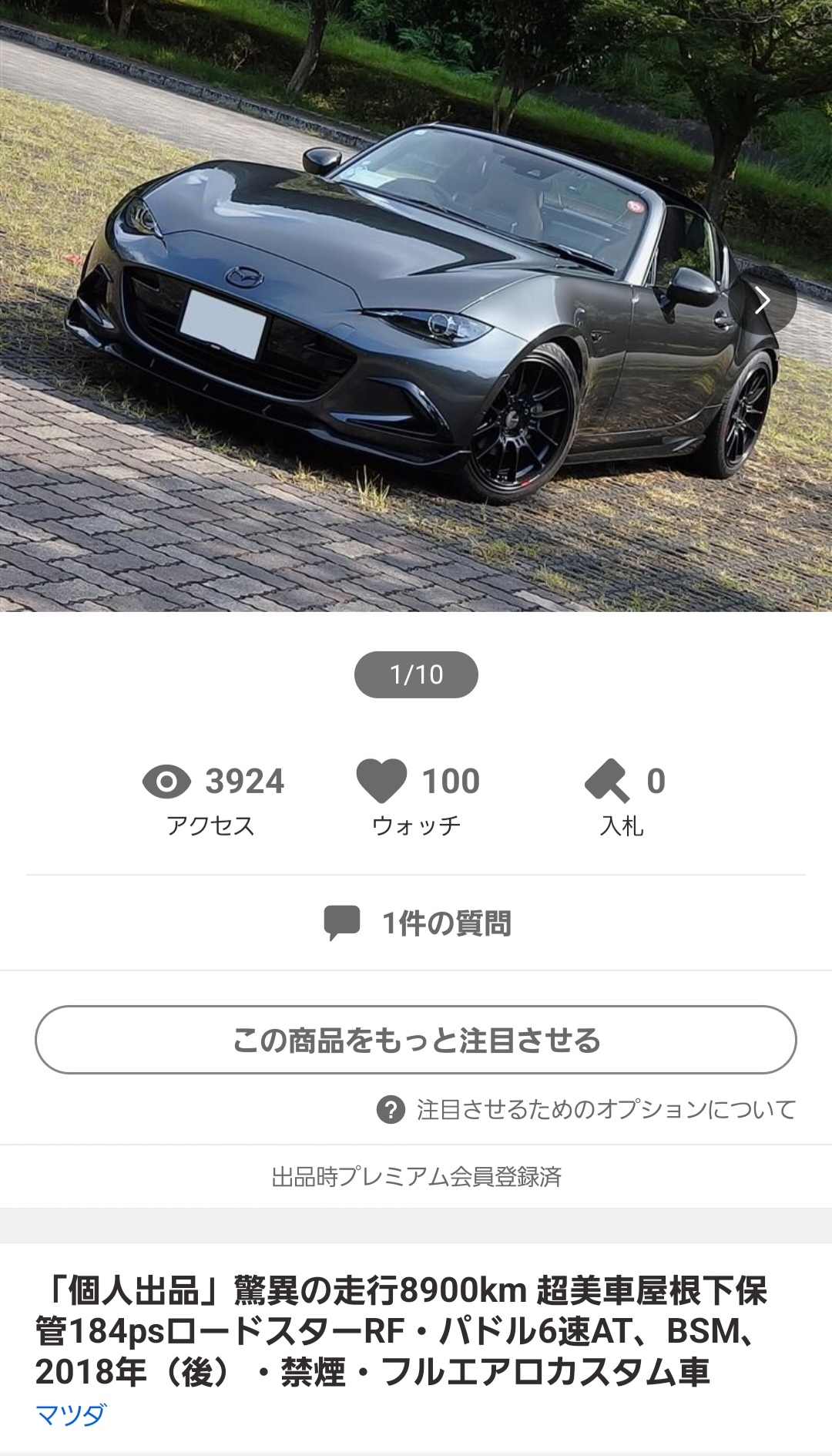Open the 1件の質問 section
Viewport: 832px width, 1456px height.
(x=417, y=923)
